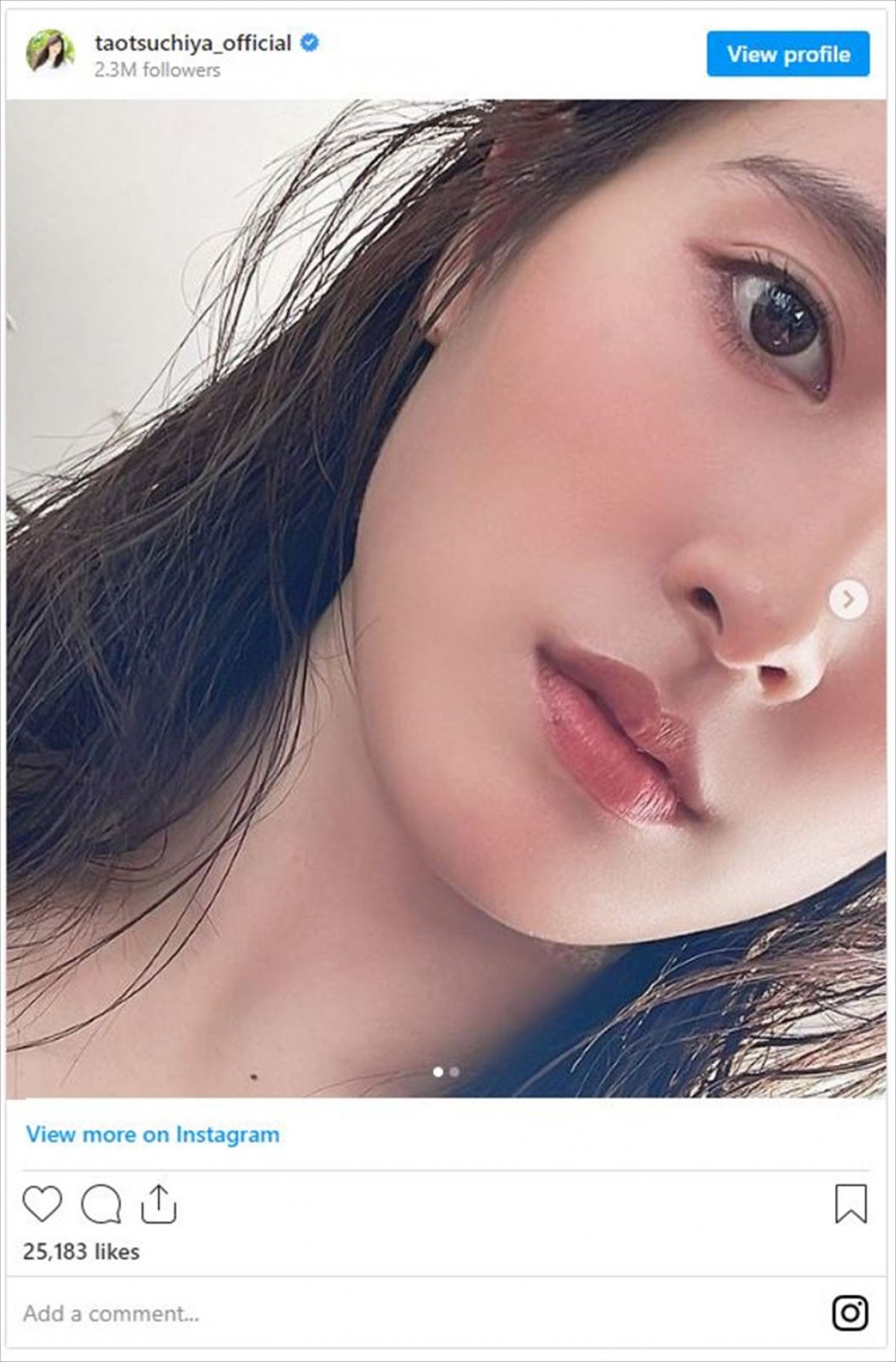
Task: Go to next photo with arrow
Action: pyautogui.click(x=848, y=599)
